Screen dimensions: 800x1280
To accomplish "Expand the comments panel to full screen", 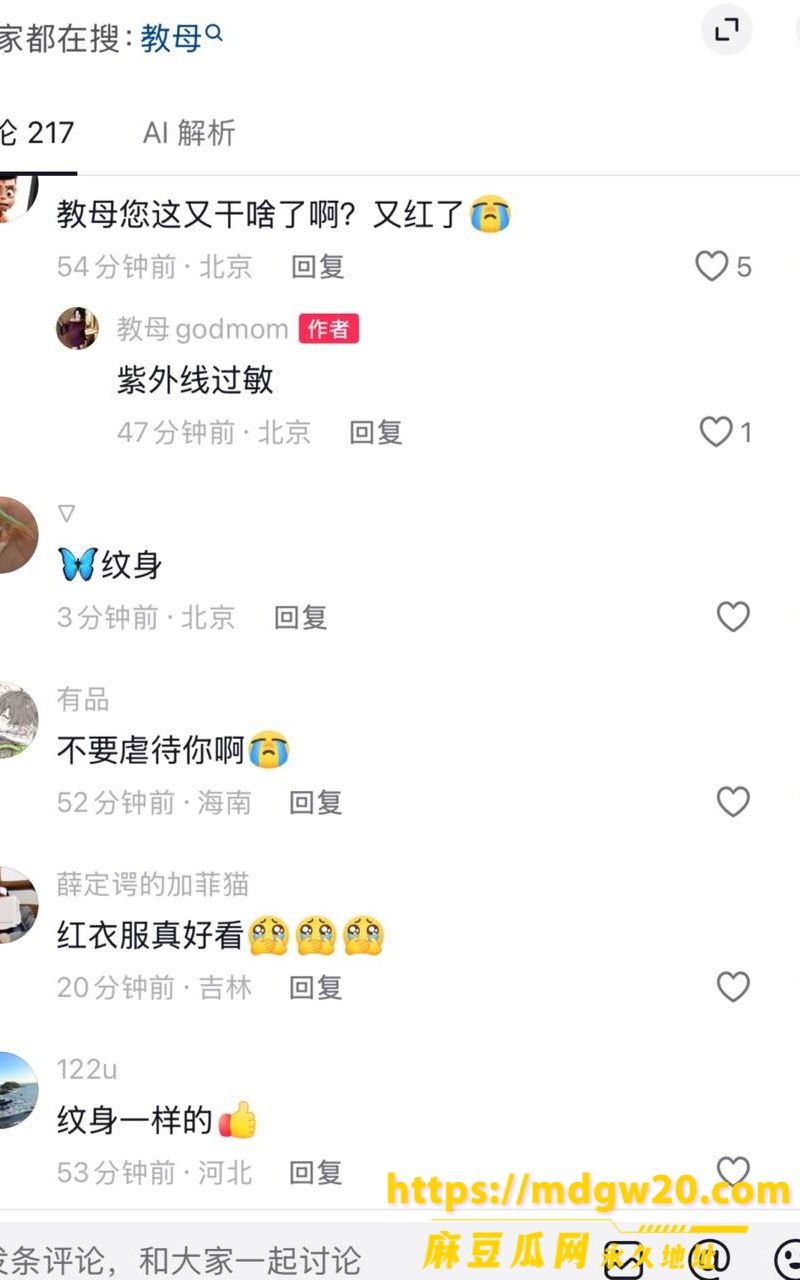I will click(727, 30).
